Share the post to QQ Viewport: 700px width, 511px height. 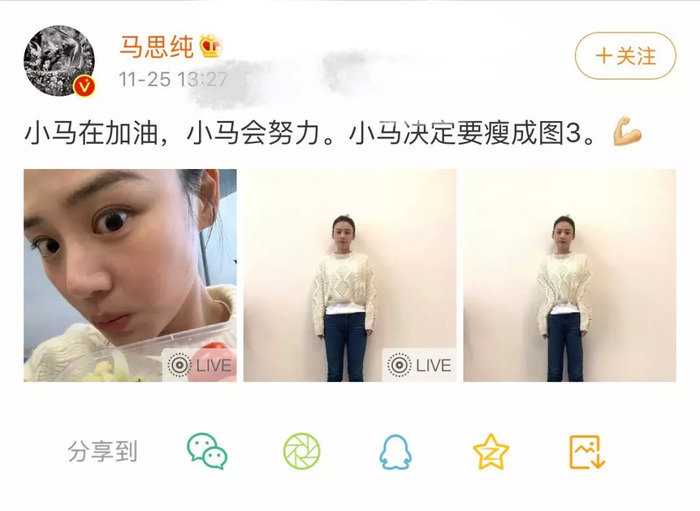point(395,452)
